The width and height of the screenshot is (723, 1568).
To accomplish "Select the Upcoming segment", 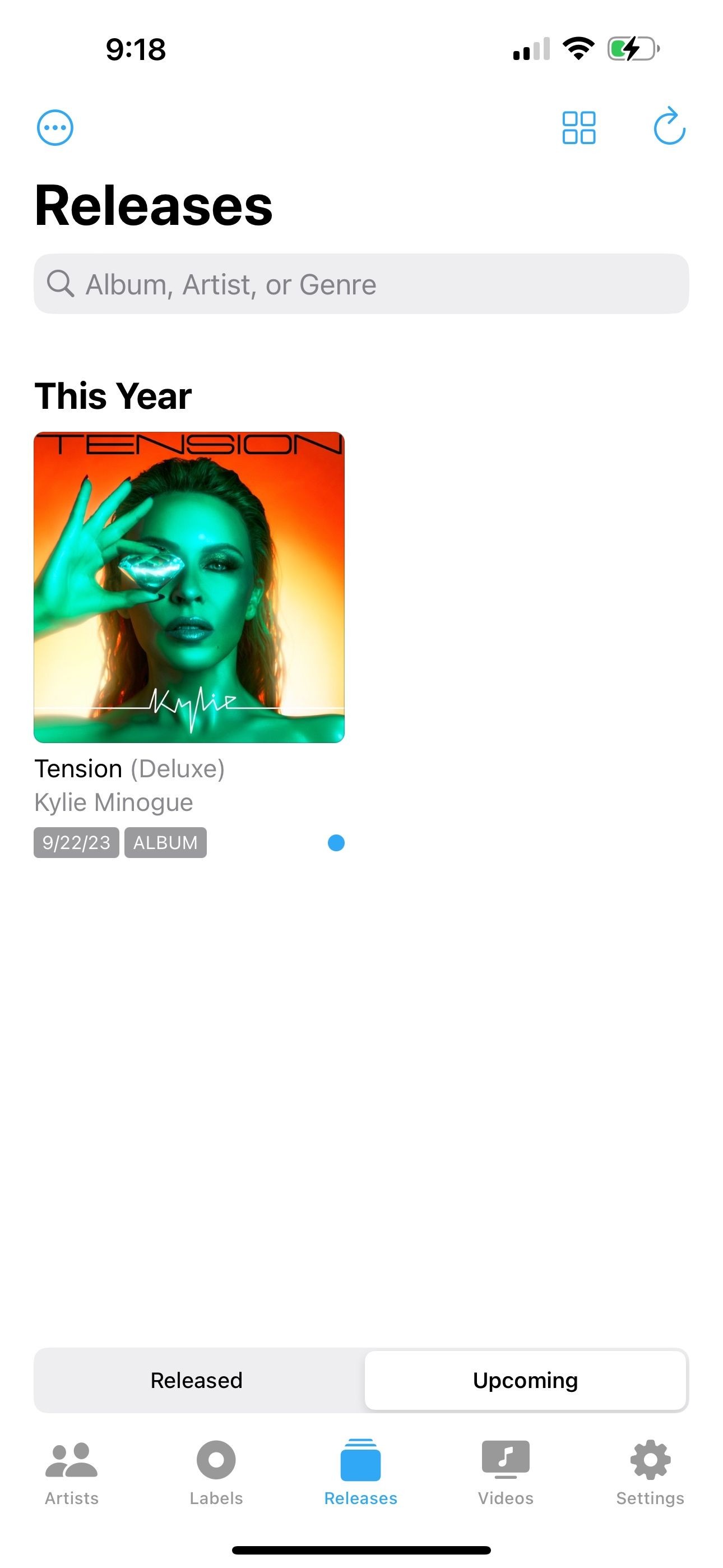I will [x=525, y=1381].
